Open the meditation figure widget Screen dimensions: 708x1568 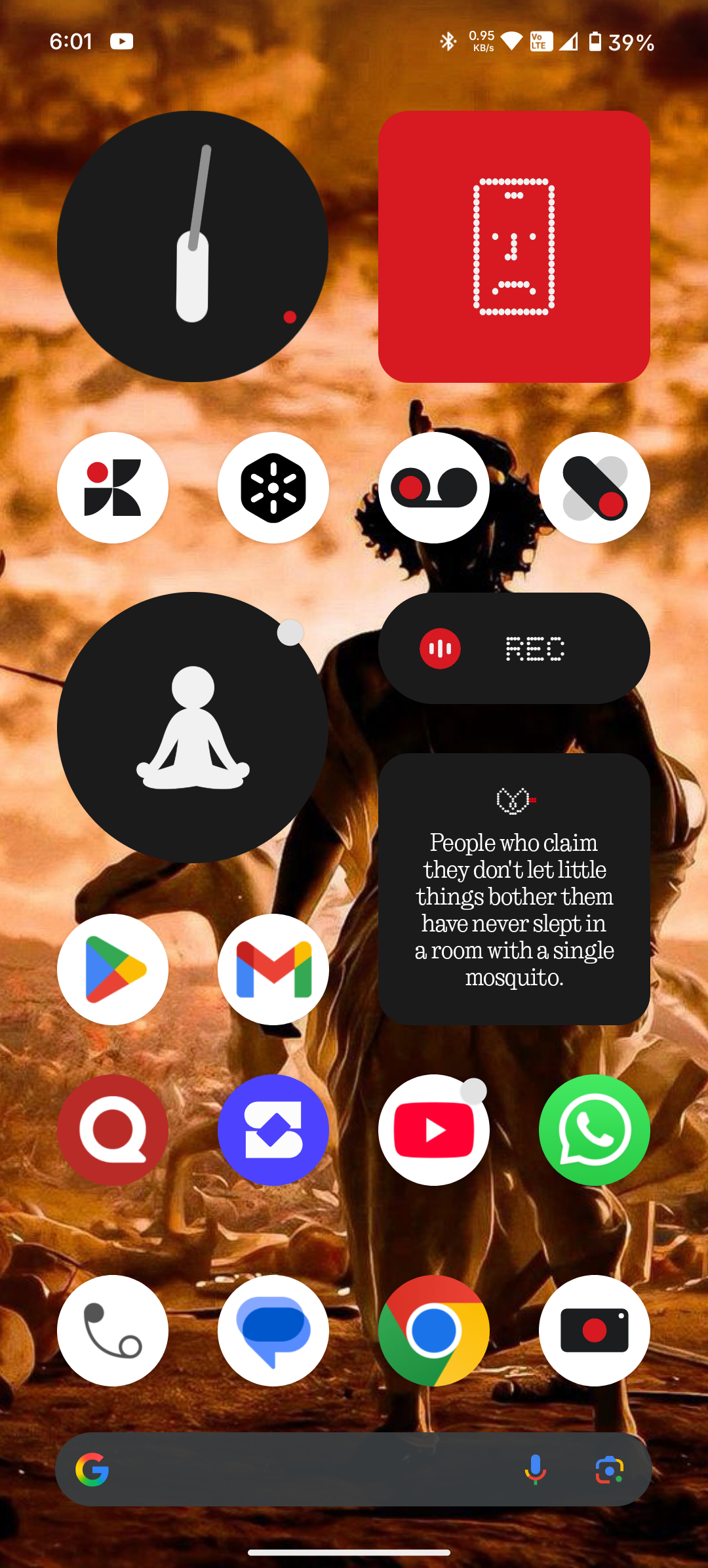coord(193,728)
